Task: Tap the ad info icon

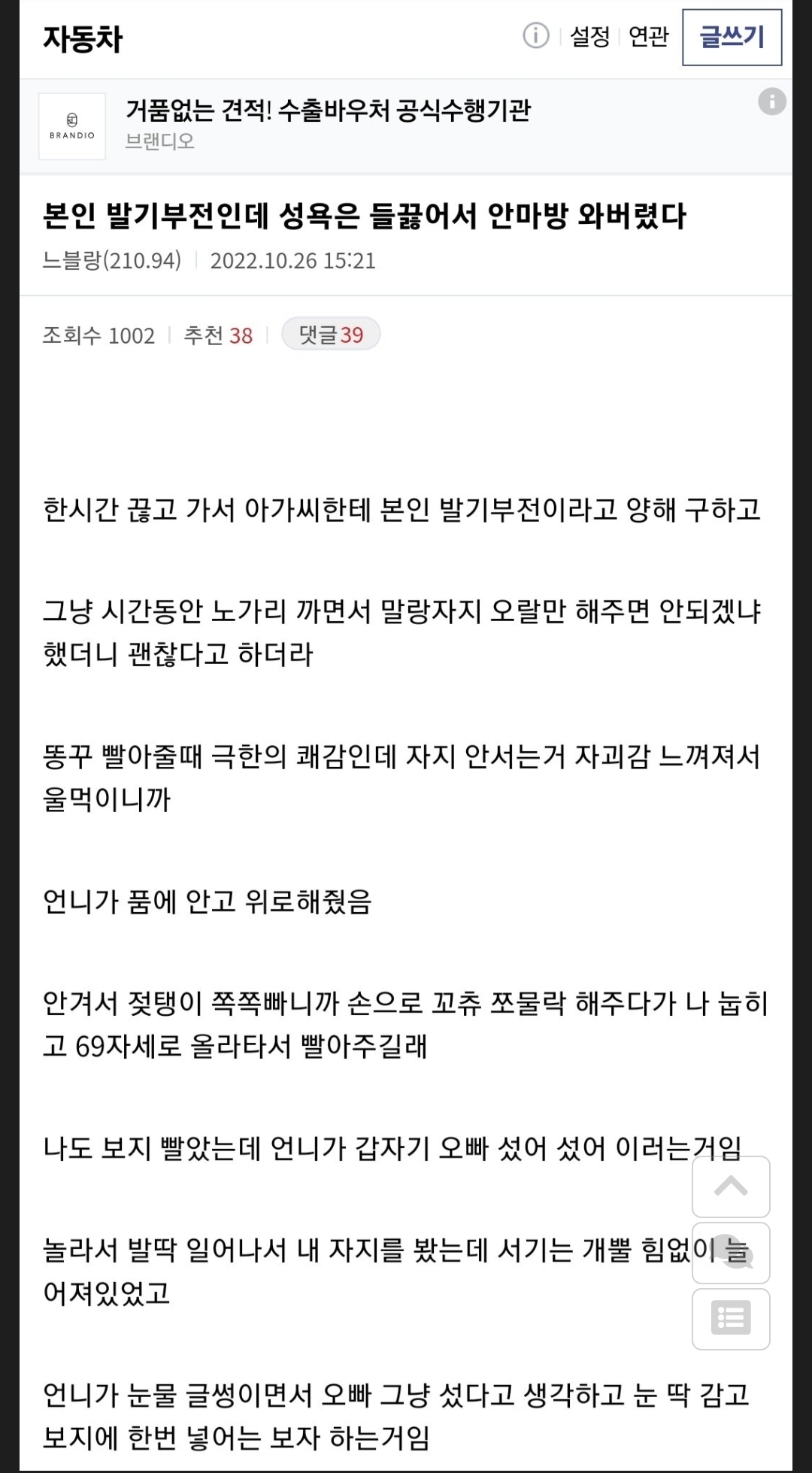Action: (771, 102)
